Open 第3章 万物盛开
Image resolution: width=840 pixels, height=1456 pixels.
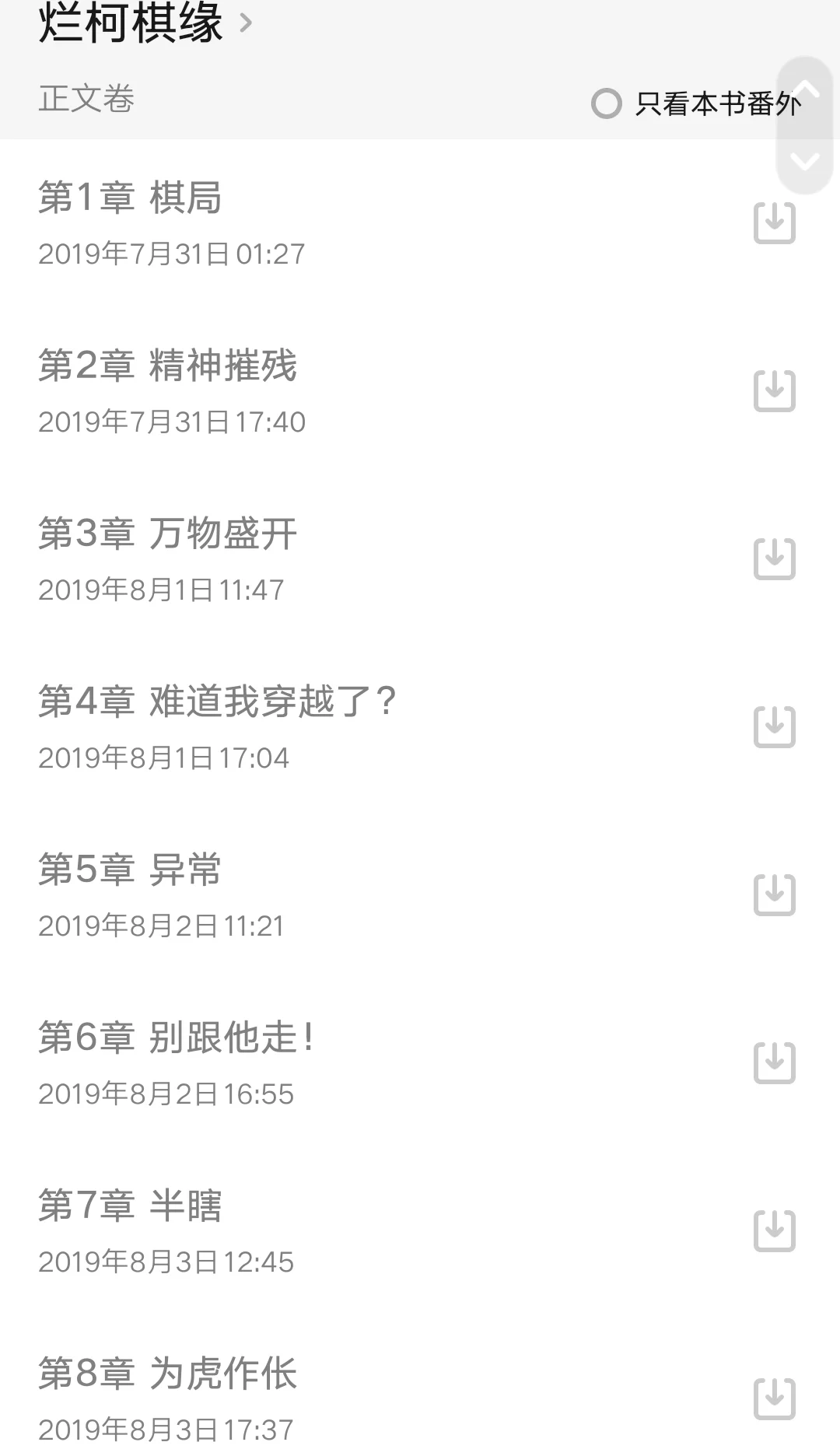tap(381, 559)
